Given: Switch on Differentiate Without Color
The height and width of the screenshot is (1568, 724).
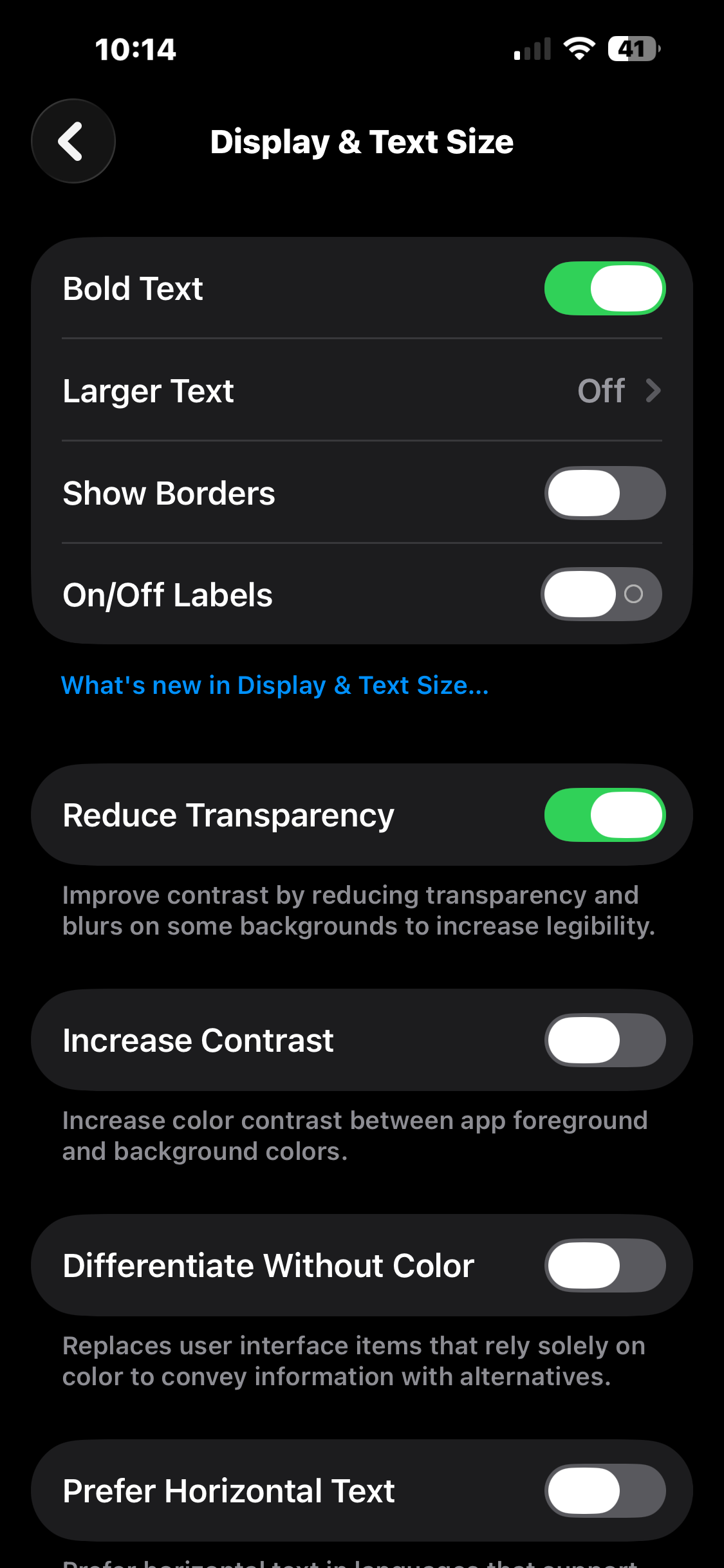Looking at the screenshot, I should click(x=604, y=1265).
